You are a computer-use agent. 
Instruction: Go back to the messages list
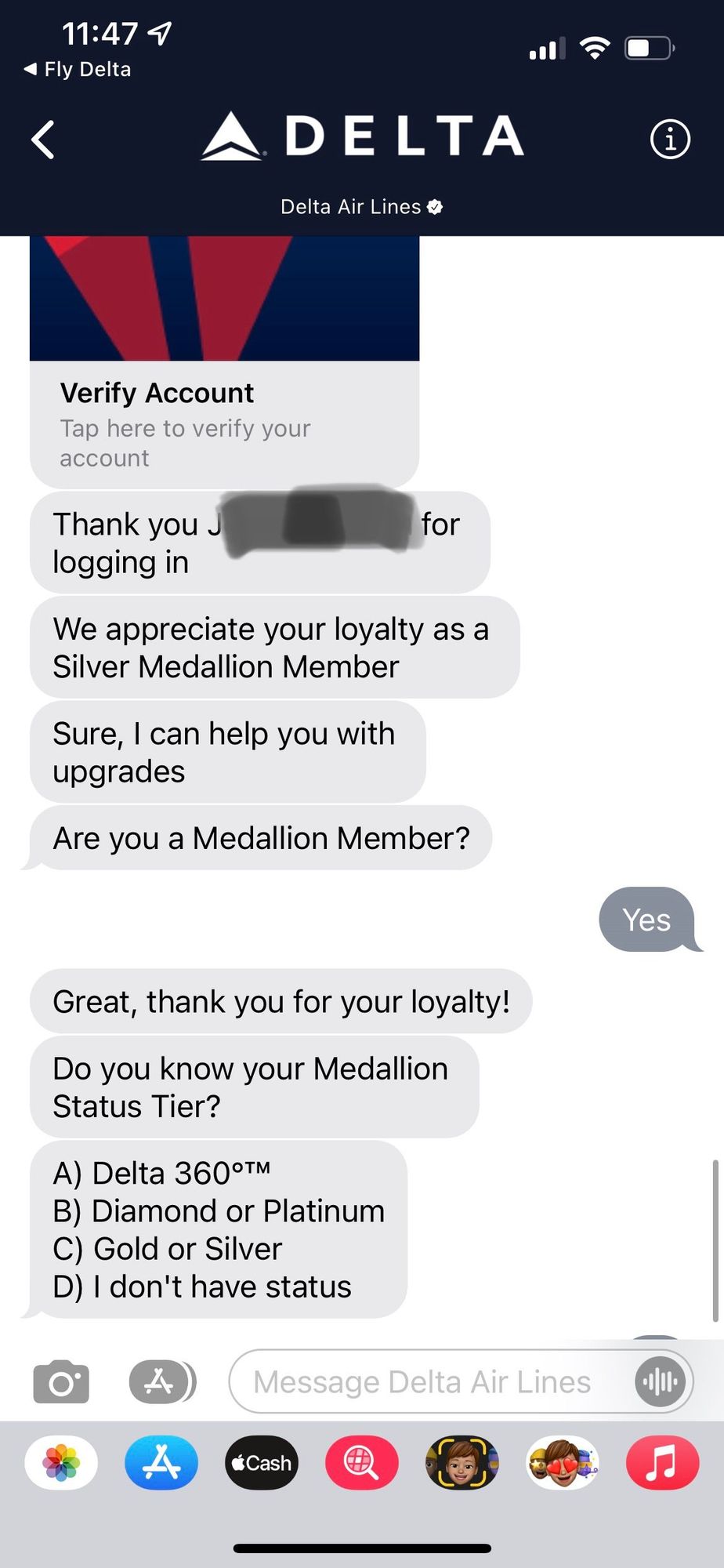click(44, 140)
